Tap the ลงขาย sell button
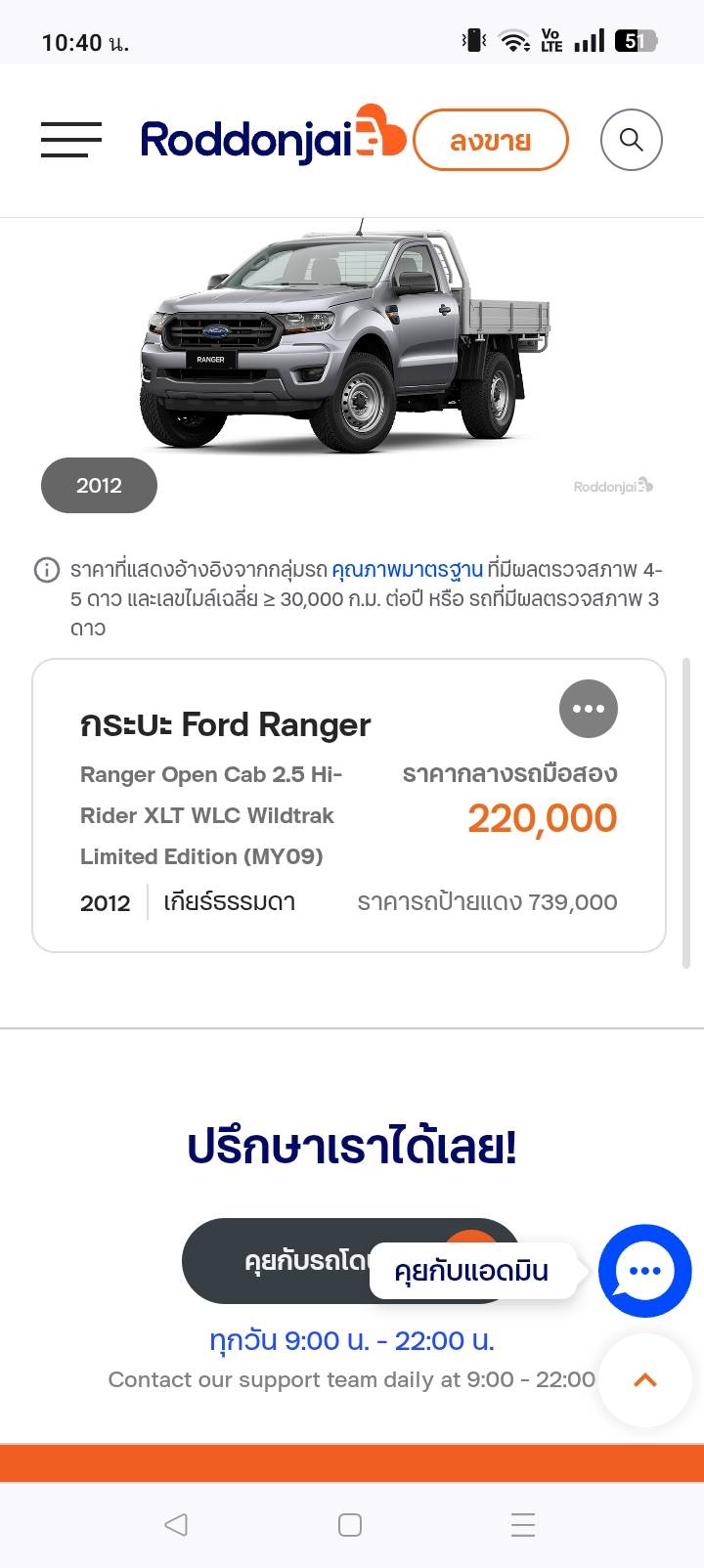Image resolution: width=704 pixels, height=1568 pixels. [x=490, y=141]
